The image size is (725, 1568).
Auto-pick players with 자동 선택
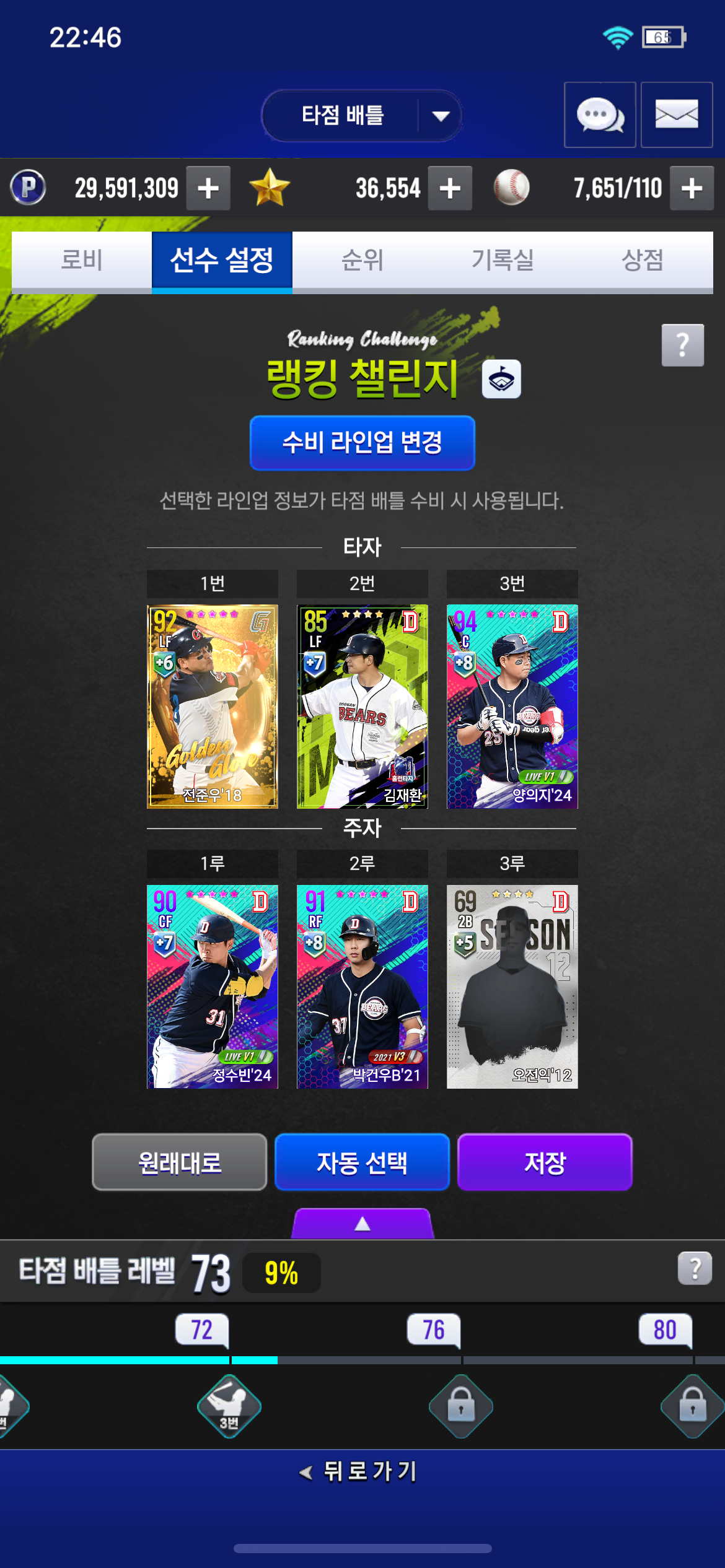(362, 1162)
